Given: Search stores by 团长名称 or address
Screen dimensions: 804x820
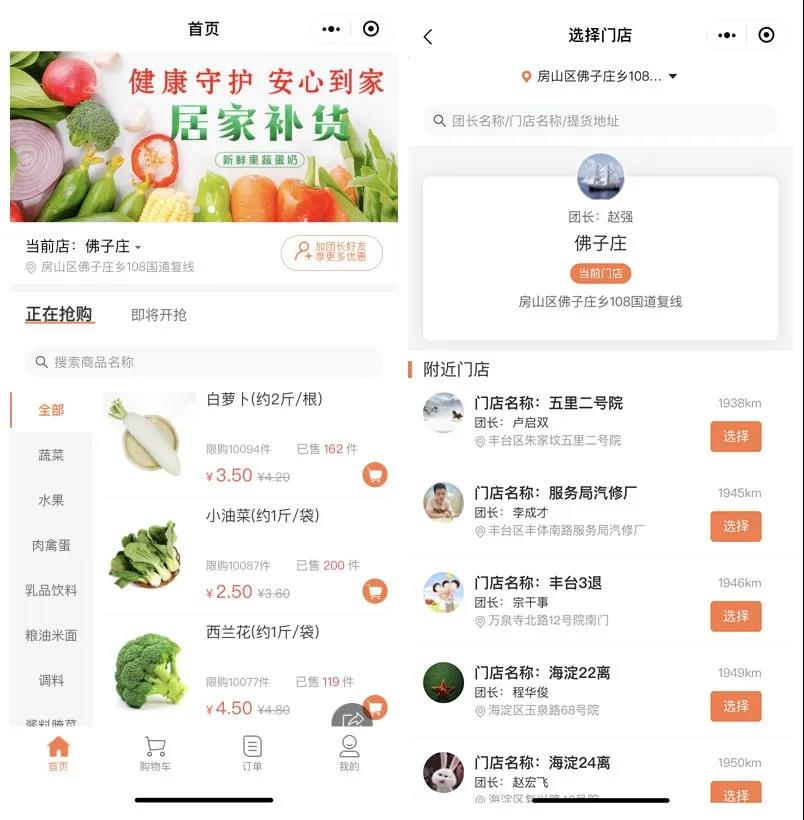Looking at the screenshot, I should point(600,121).
